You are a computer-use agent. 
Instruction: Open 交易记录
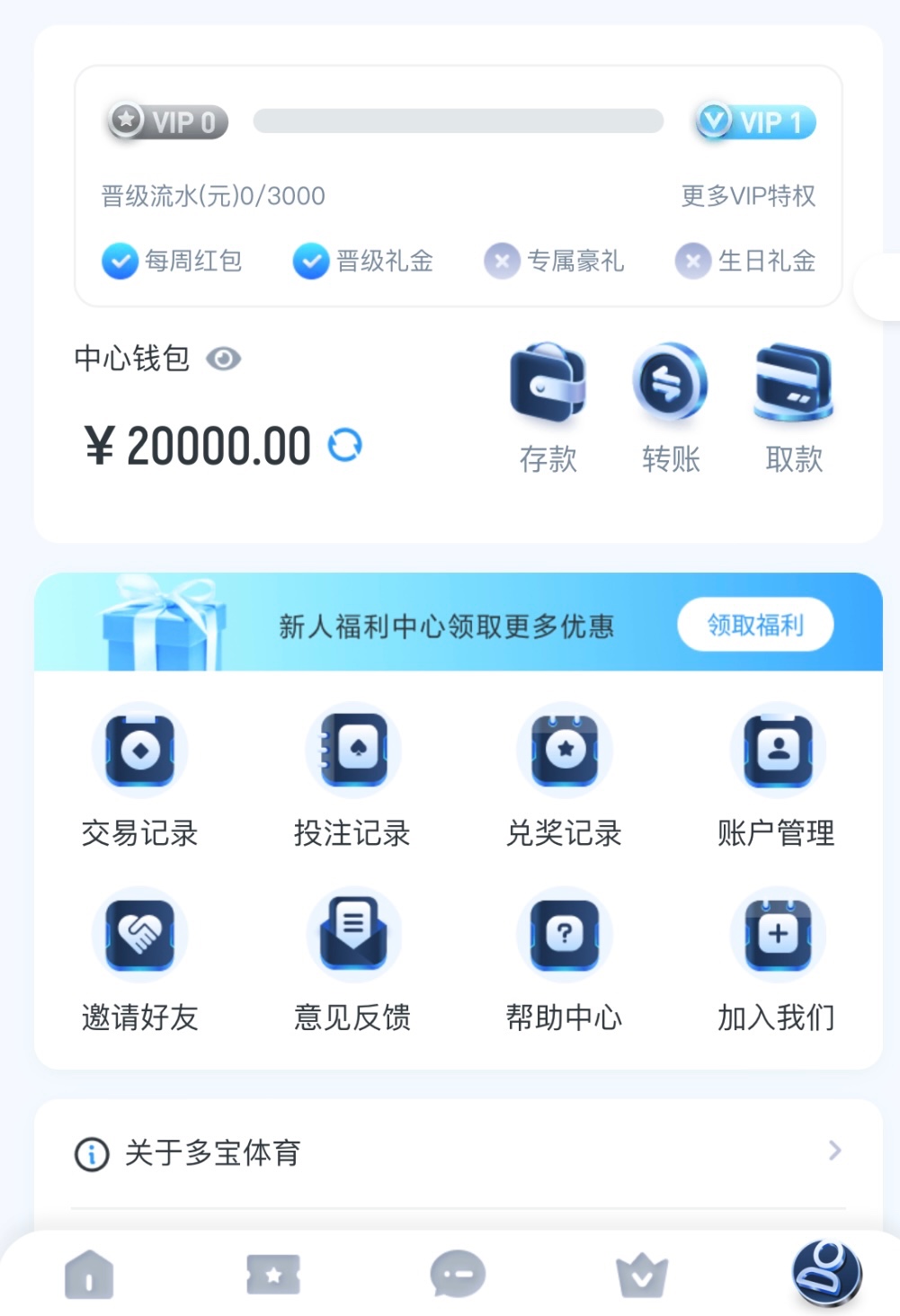click(x=139, y=775)
